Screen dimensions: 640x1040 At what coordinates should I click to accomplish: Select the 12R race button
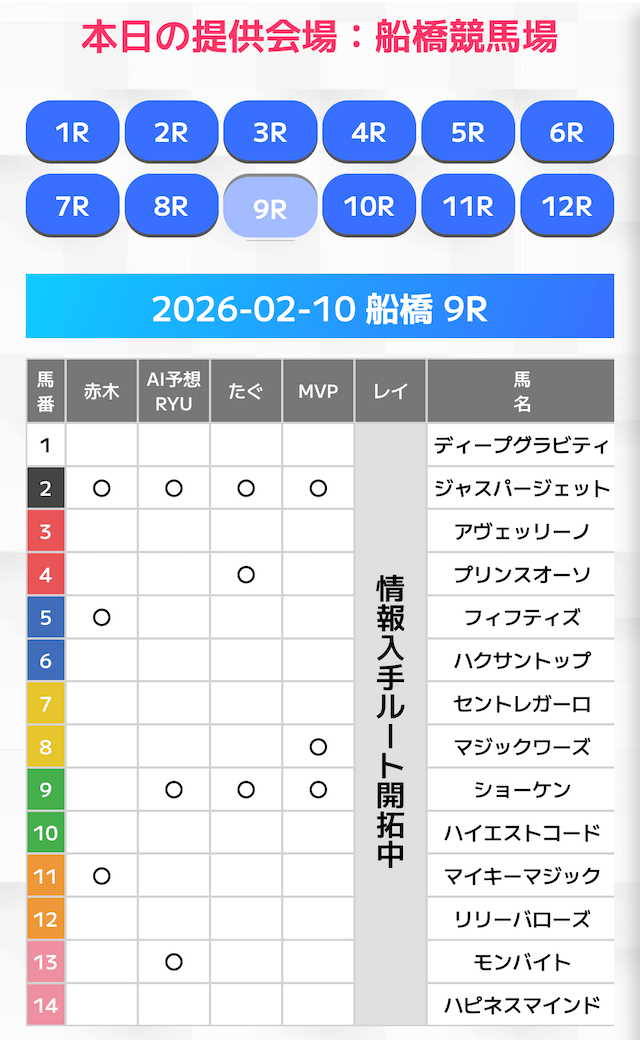(567, 206)
